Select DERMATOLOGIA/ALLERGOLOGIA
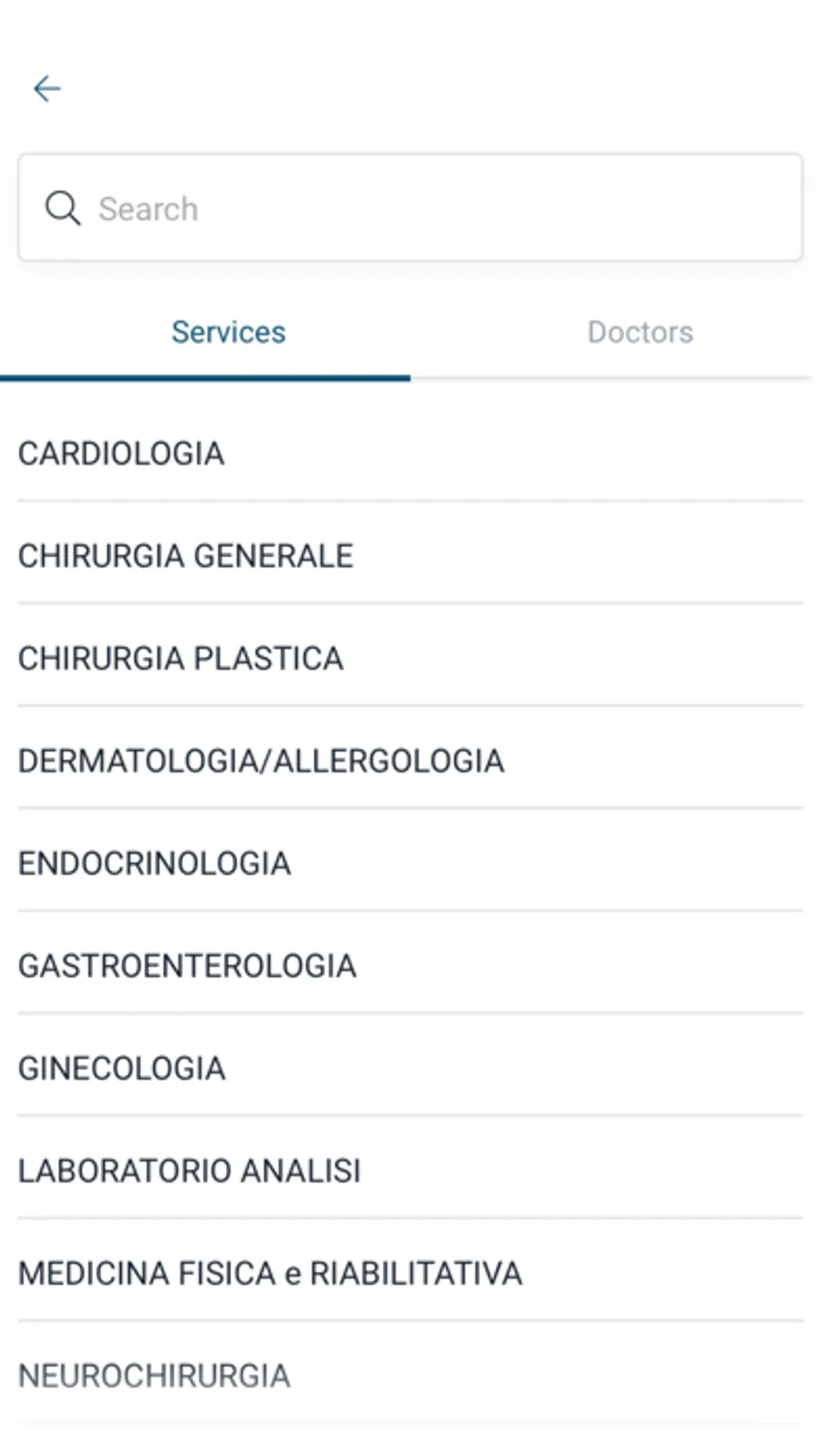This screenshot has width=820, height=1456. coord(261,761)
